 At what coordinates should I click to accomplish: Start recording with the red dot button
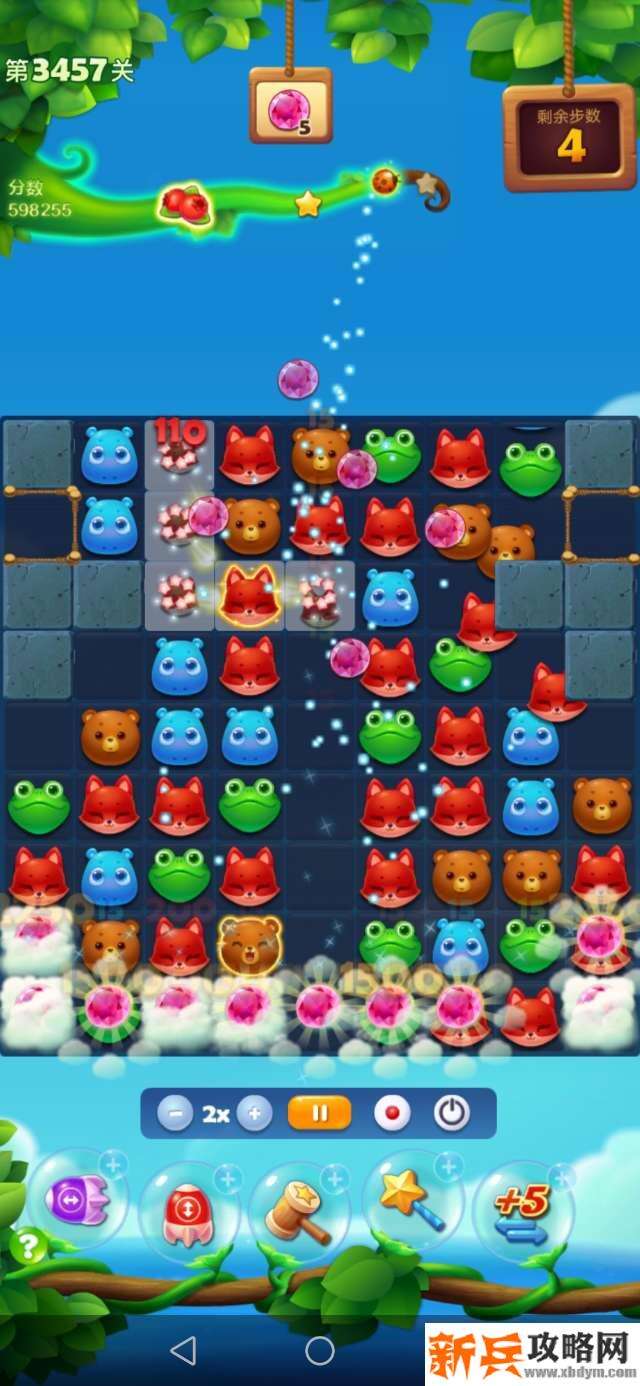[391, 1113]
